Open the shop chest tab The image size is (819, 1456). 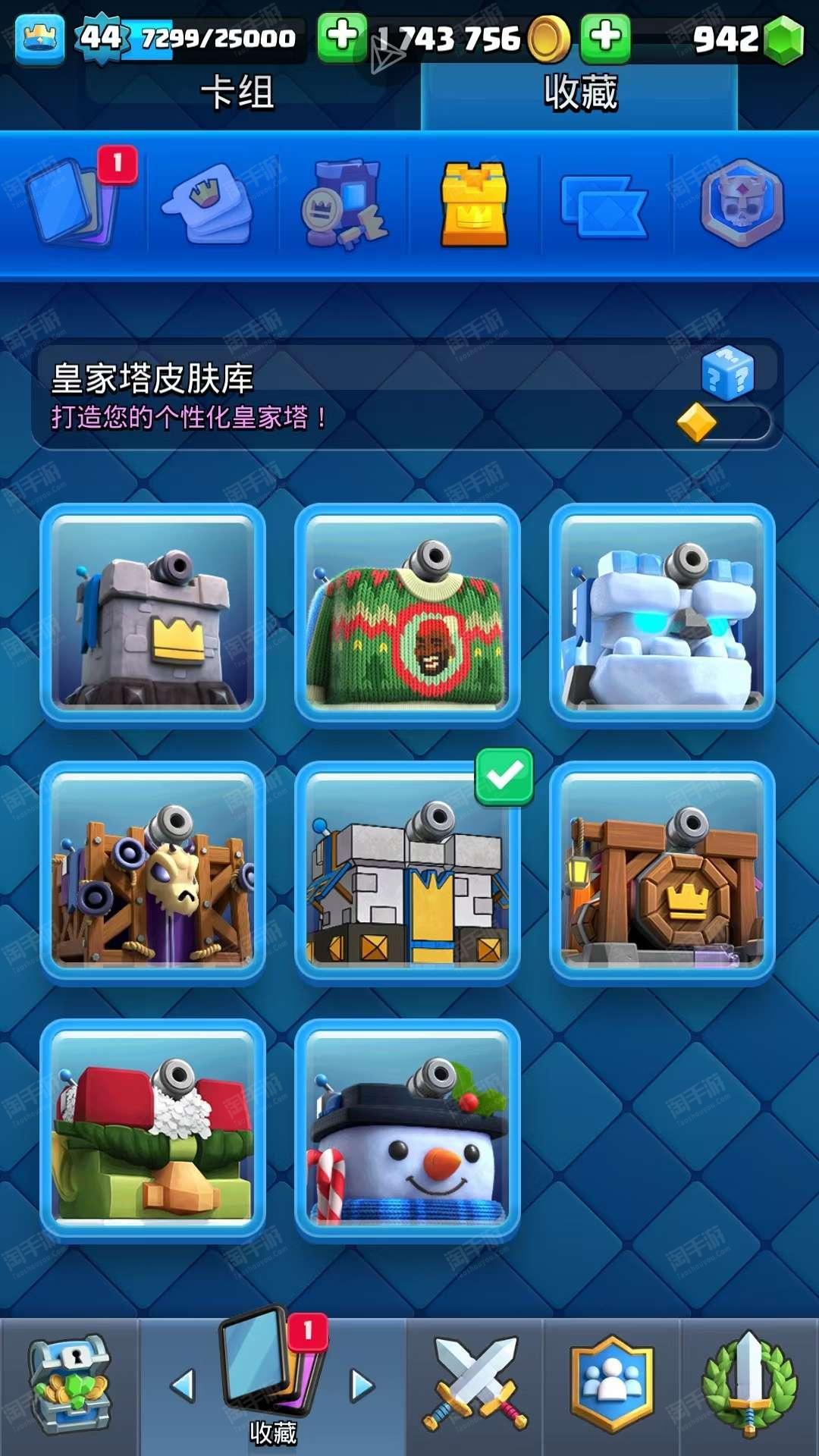(69, 1385)
